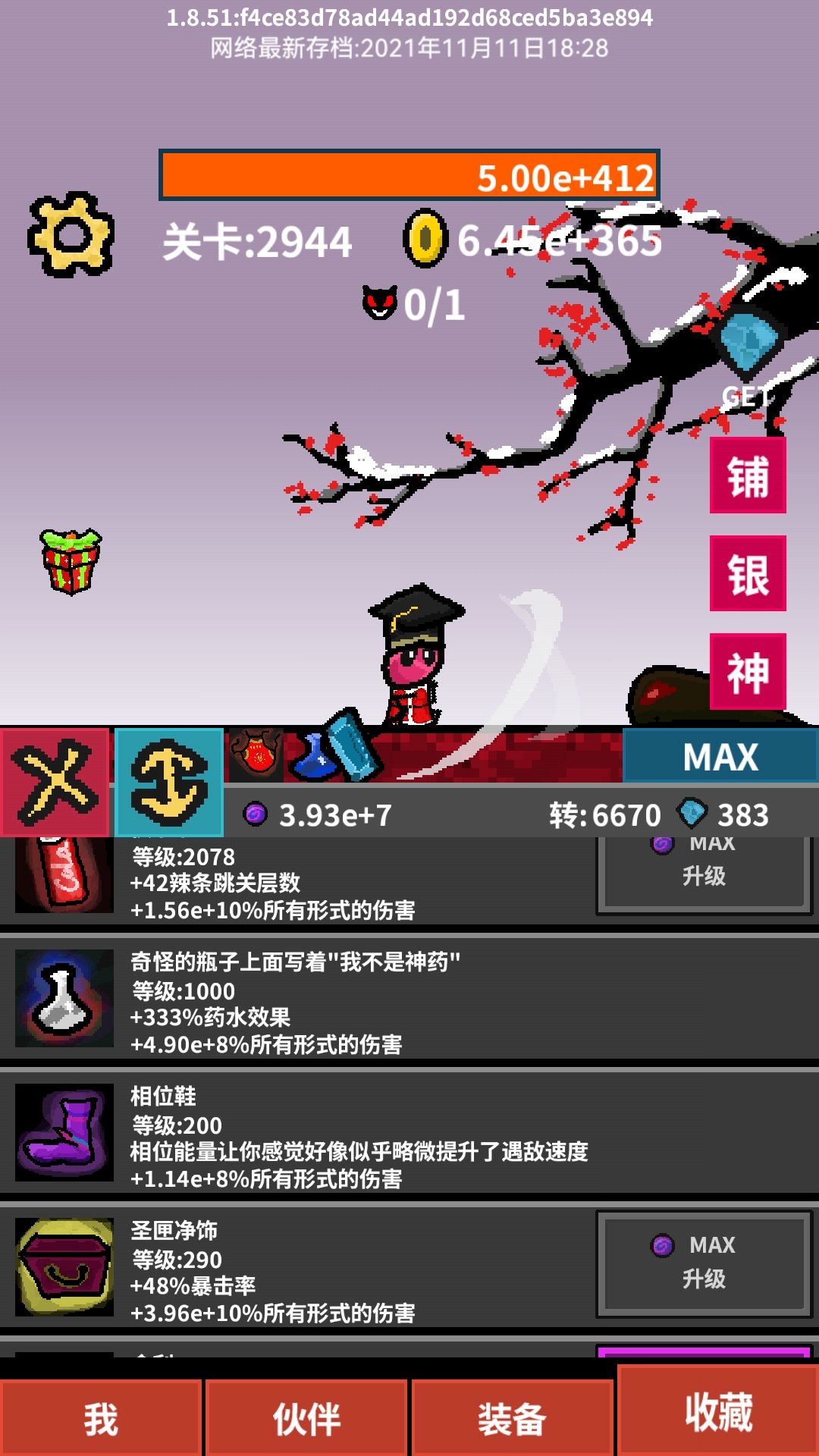Switch to the 收藏 tab
The width and height of the screenshot is (819, 1456).
pos(718,1411)
